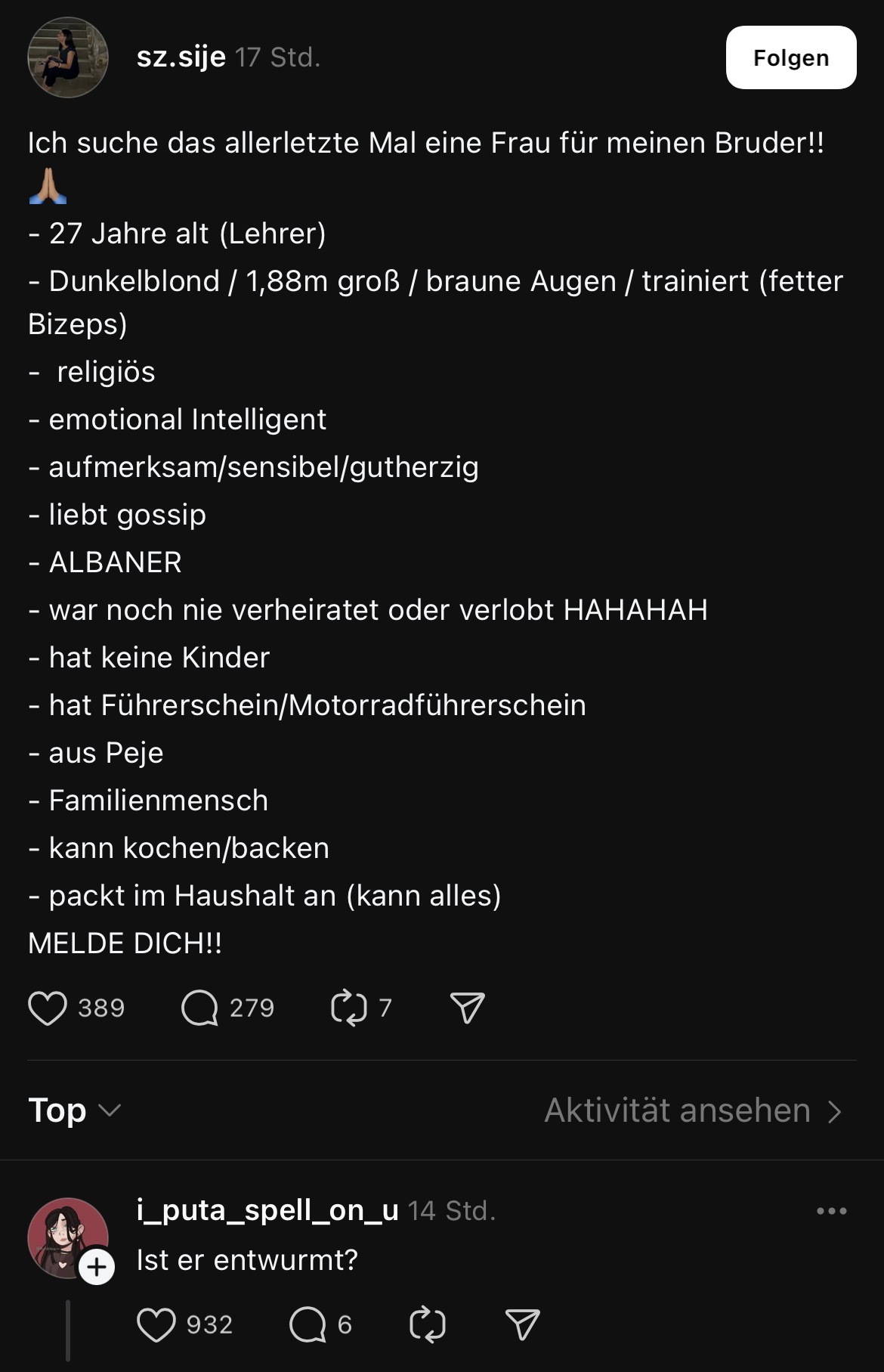
Task: Open the sz.sije username link
Action: 181,57
